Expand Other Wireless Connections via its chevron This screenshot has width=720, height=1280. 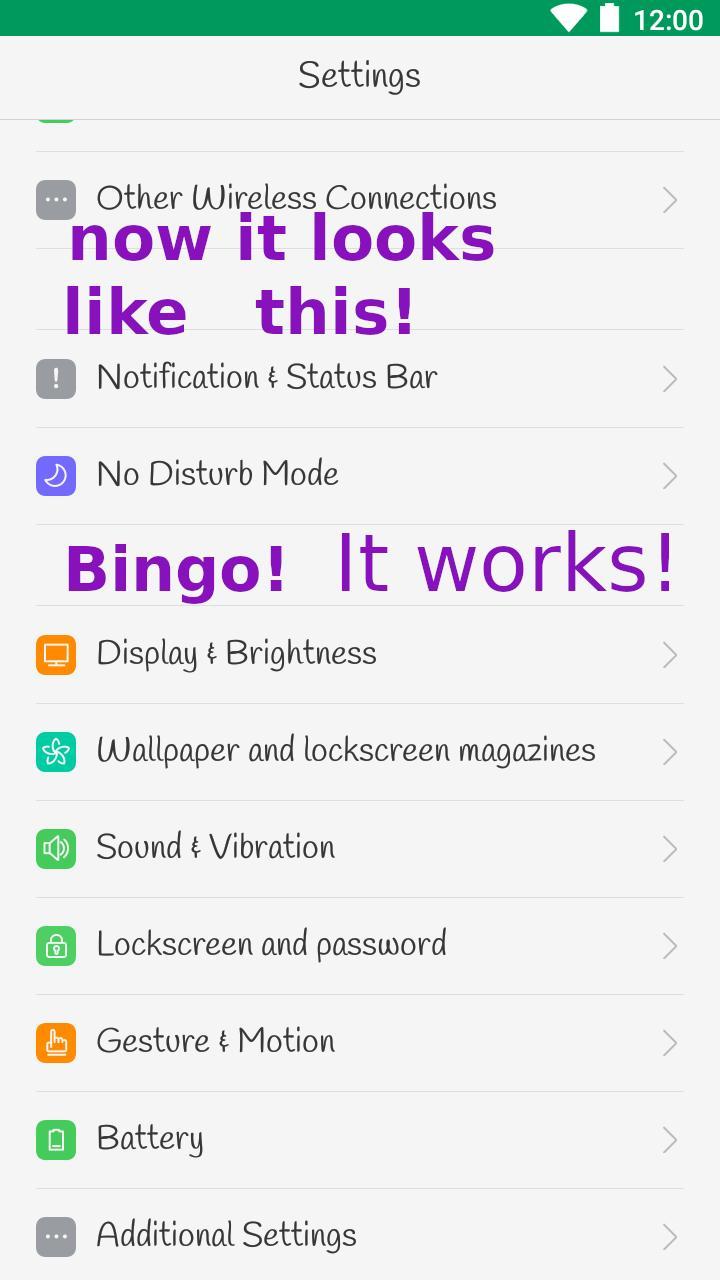point(668,199)
